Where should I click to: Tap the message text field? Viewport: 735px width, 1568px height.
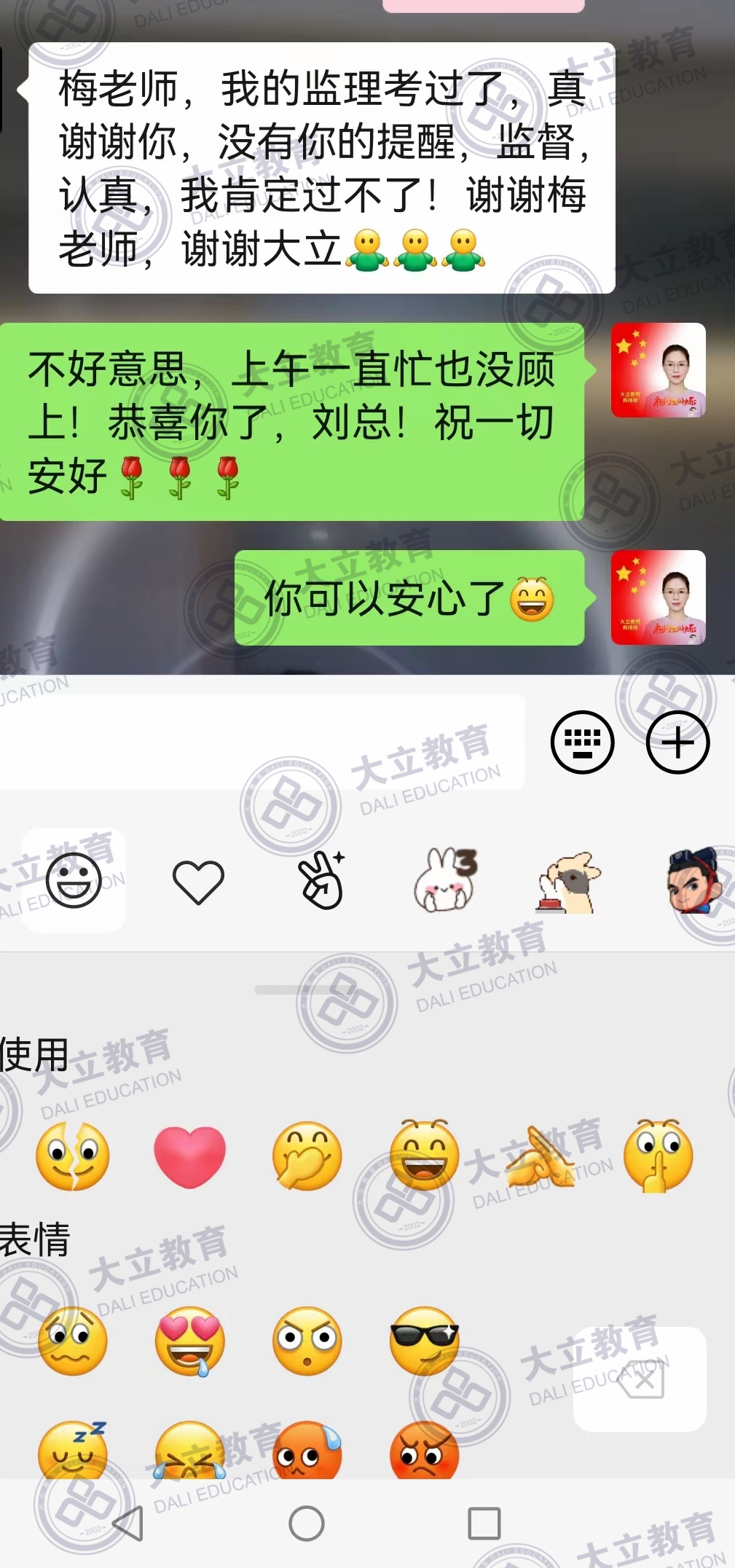pyautogui.click(x=262, y=742)
